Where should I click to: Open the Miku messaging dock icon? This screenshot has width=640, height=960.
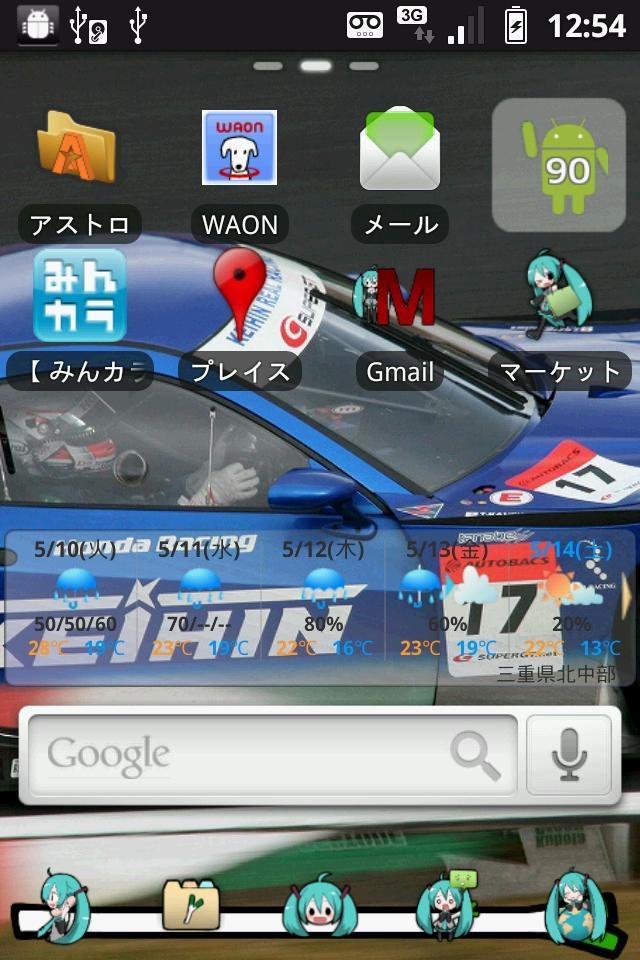click(x=446, y=905)
